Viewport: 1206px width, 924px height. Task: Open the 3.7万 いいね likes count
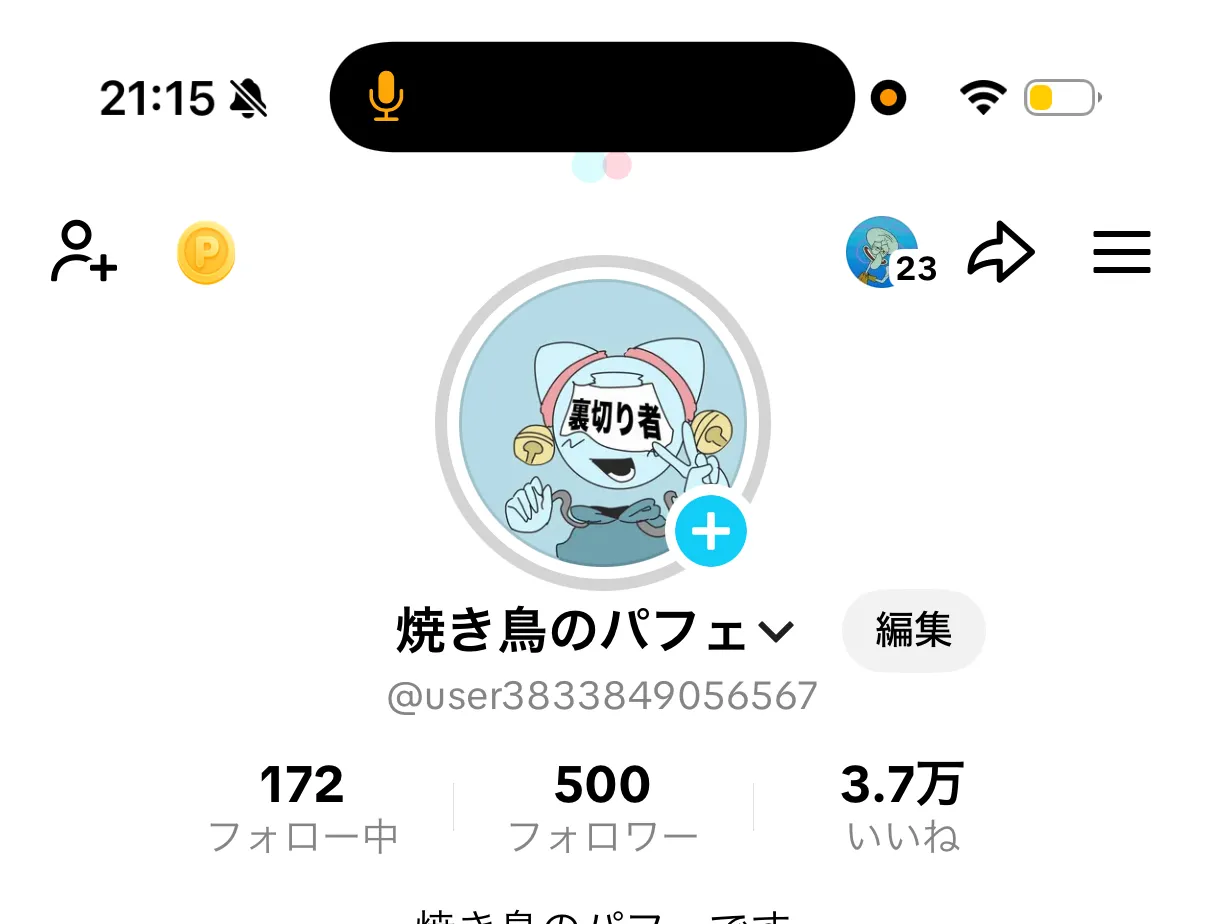click(x=902, y=808)
